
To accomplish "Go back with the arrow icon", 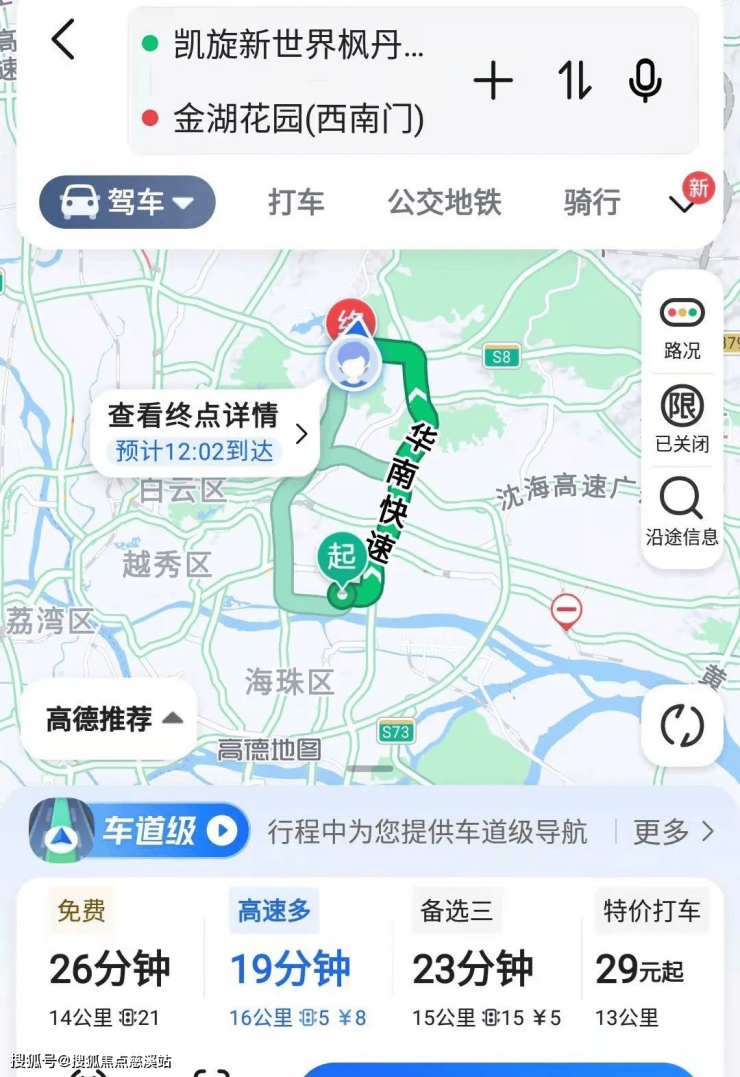I will click(x=63, y=41).
